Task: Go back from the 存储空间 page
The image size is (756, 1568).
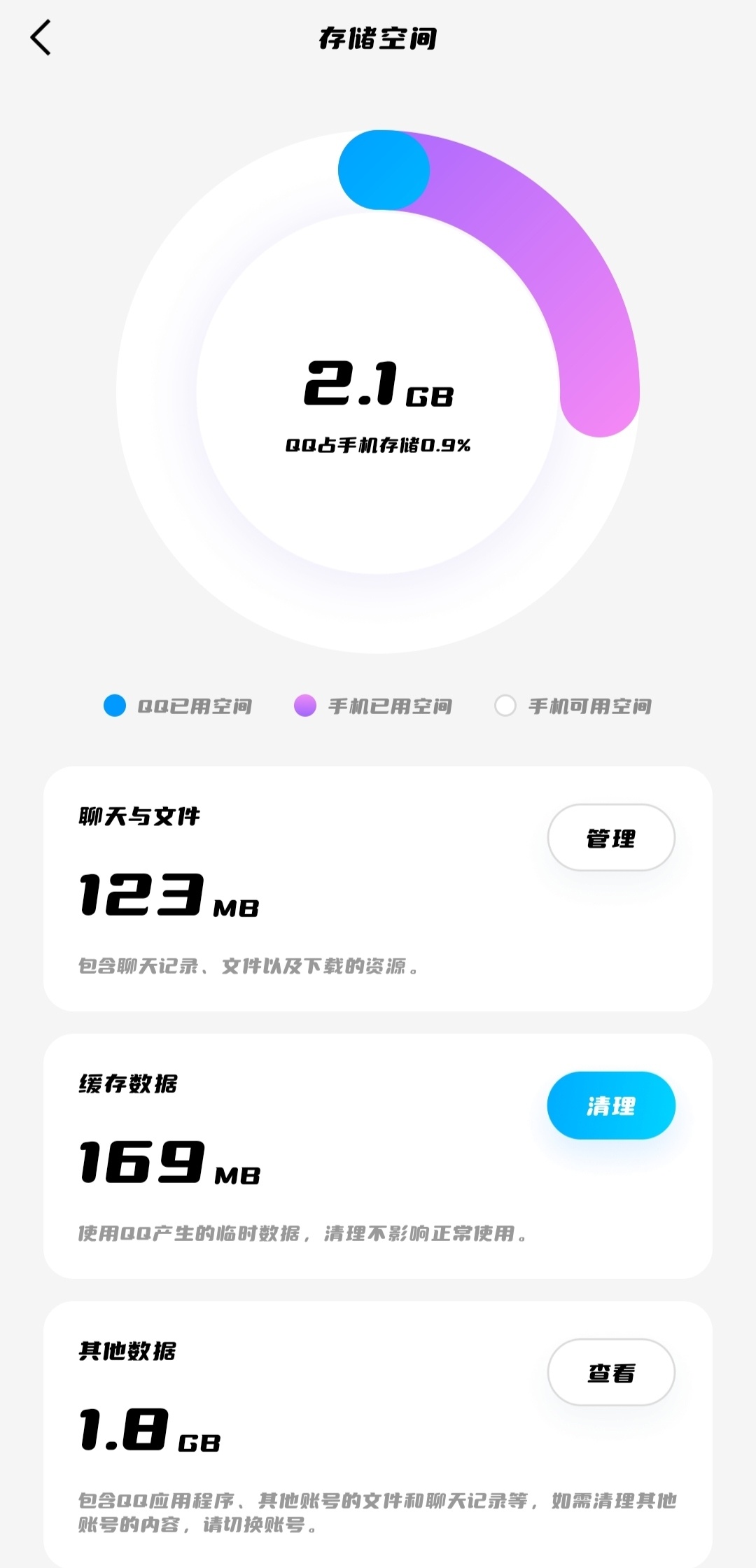Action: (41, 38)
